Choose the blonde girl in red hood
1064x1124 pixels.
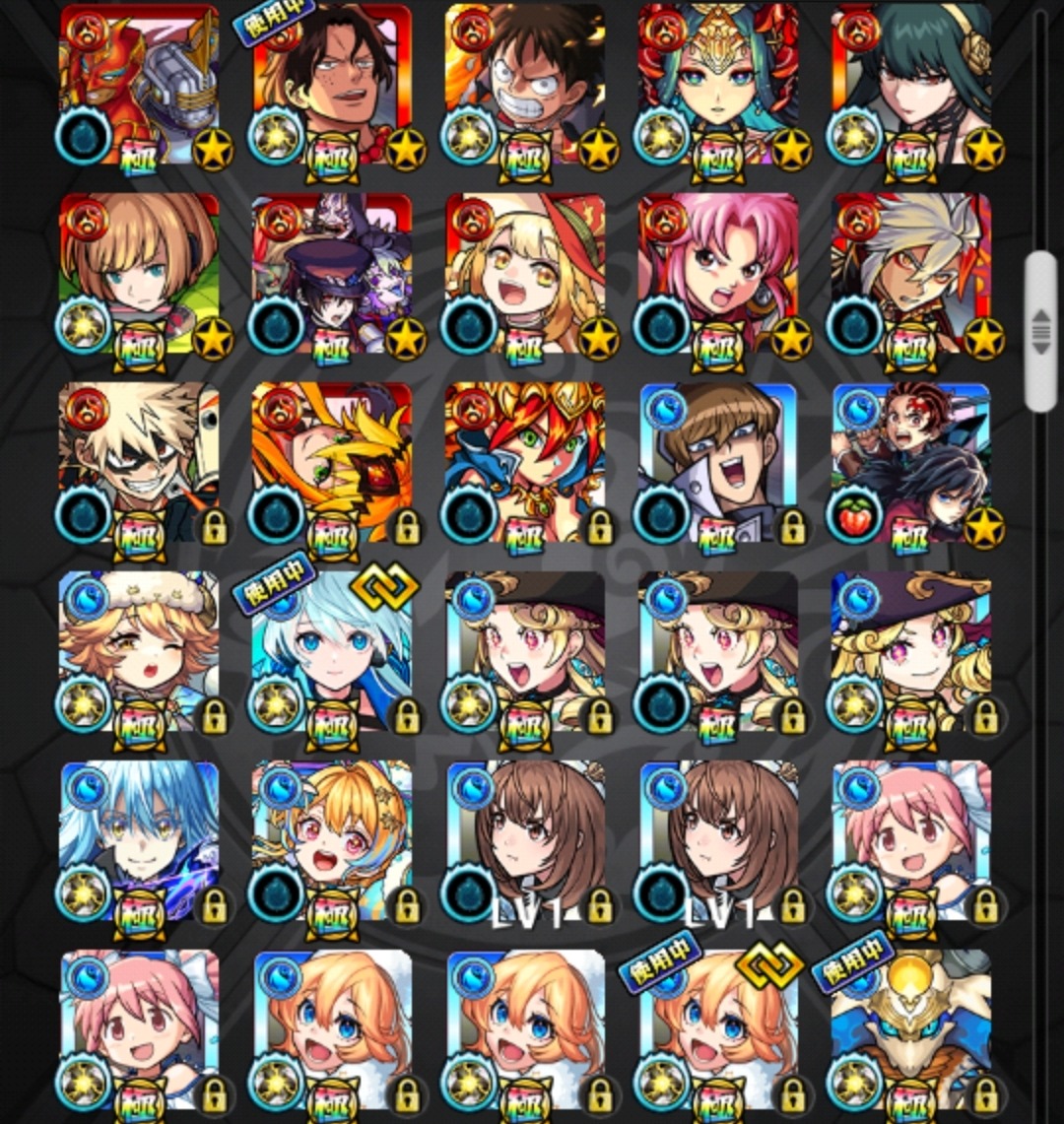tap(525, 273)
